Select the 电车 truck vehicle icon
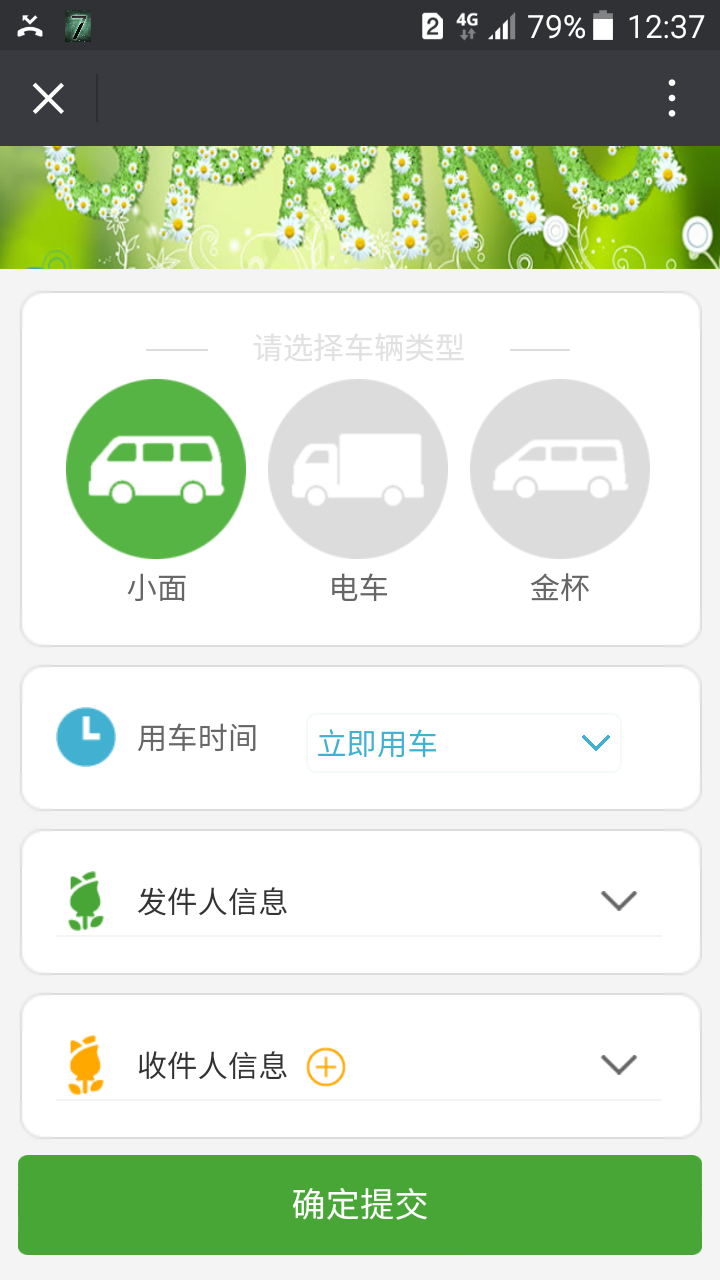Viewport: 720px width, 1280px height. click(x=357, y=468)
